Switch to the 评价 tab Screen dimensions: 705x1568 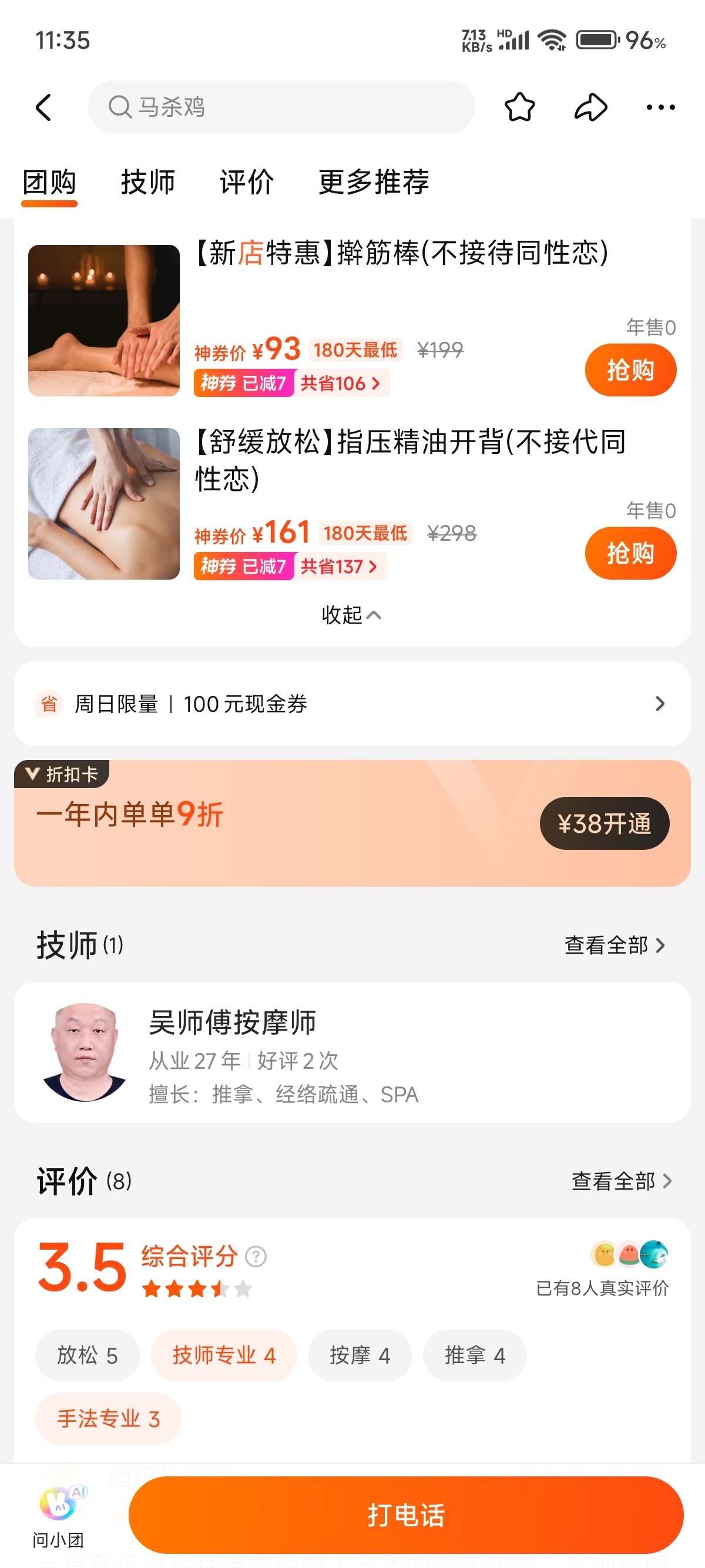246,181
